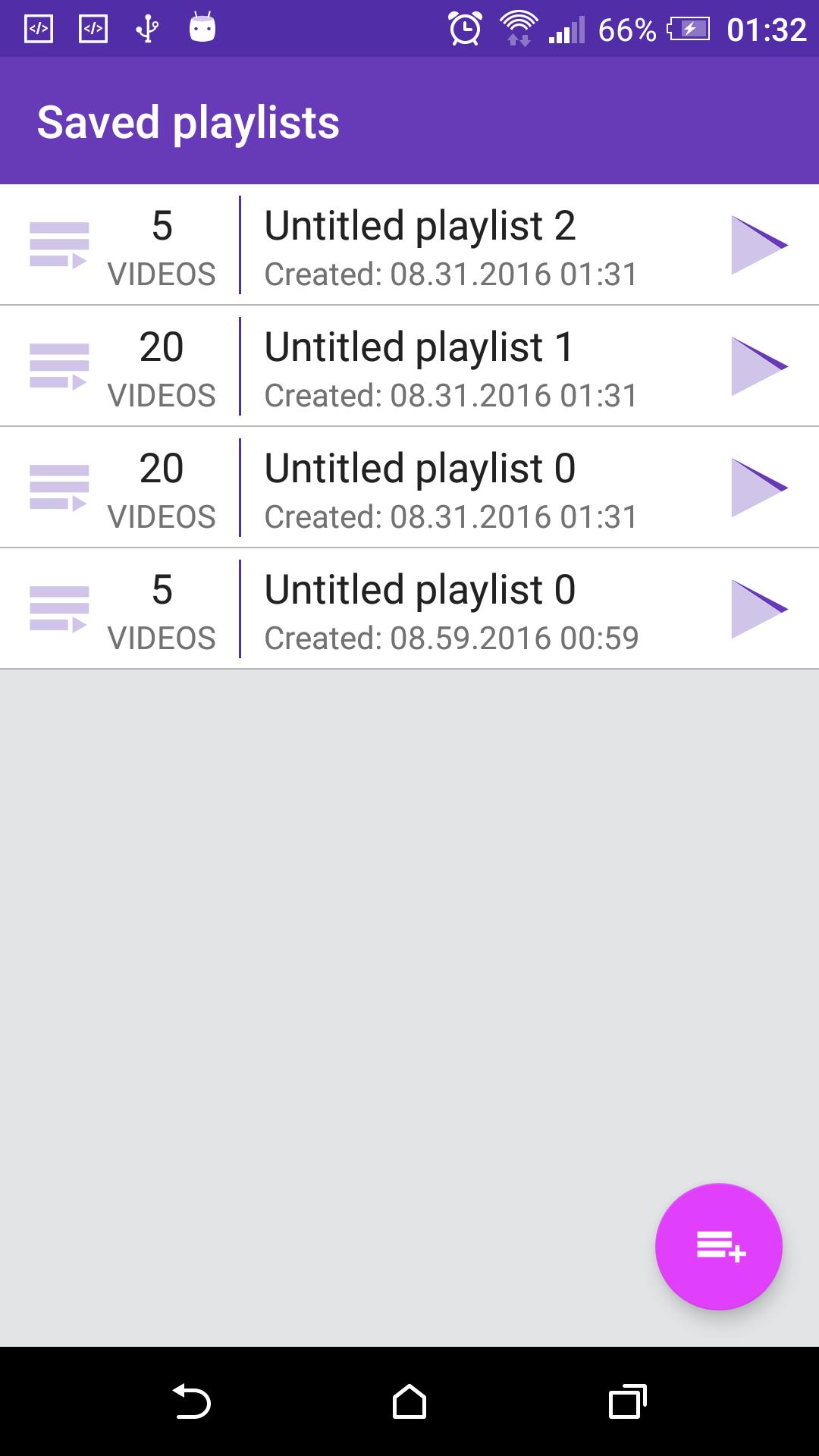Open Untitled playlist 1 row
Viewport: 819px width, 1456px height.
coord(409,366)
